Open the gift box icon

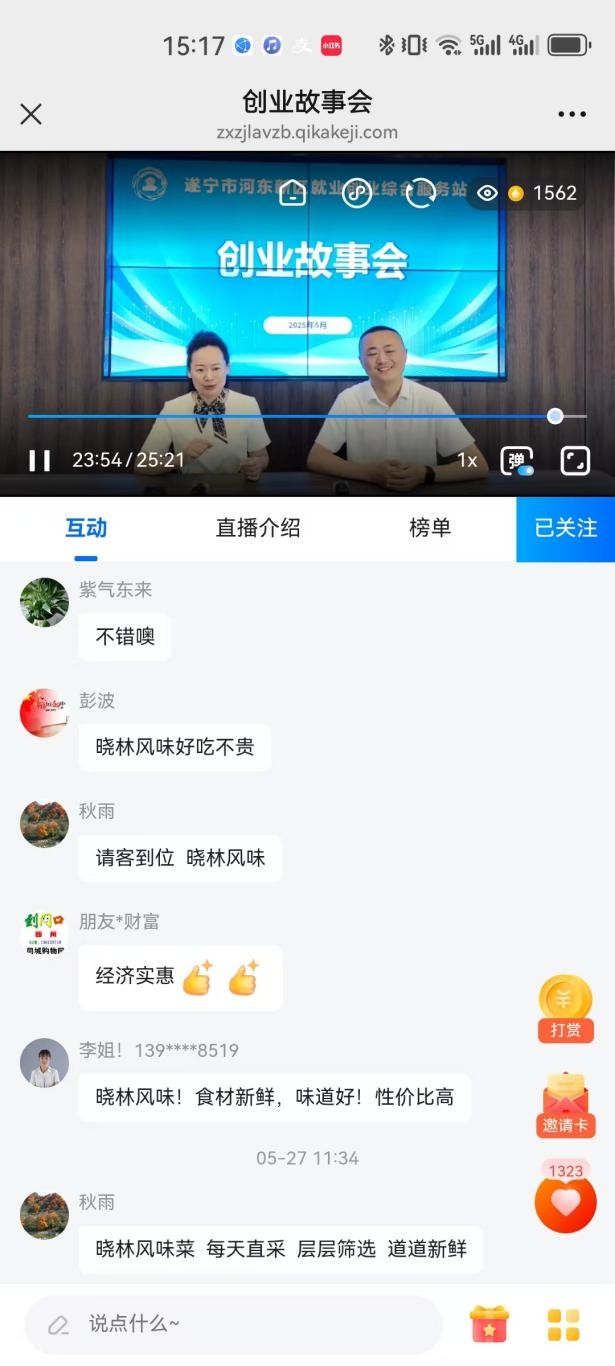tap(489, 1324)
